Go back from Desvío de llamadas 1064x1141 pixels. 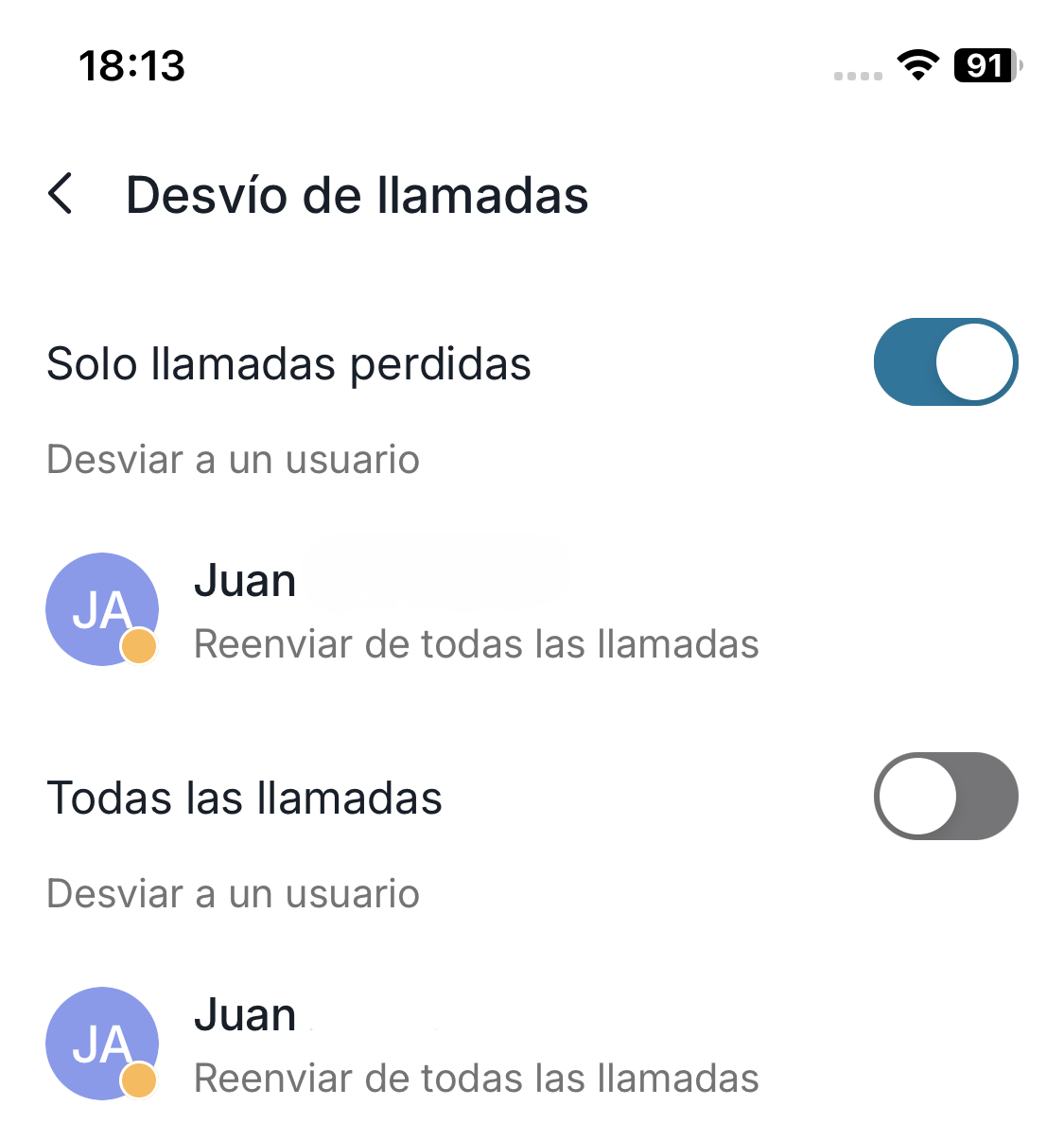tap(61, 194)
